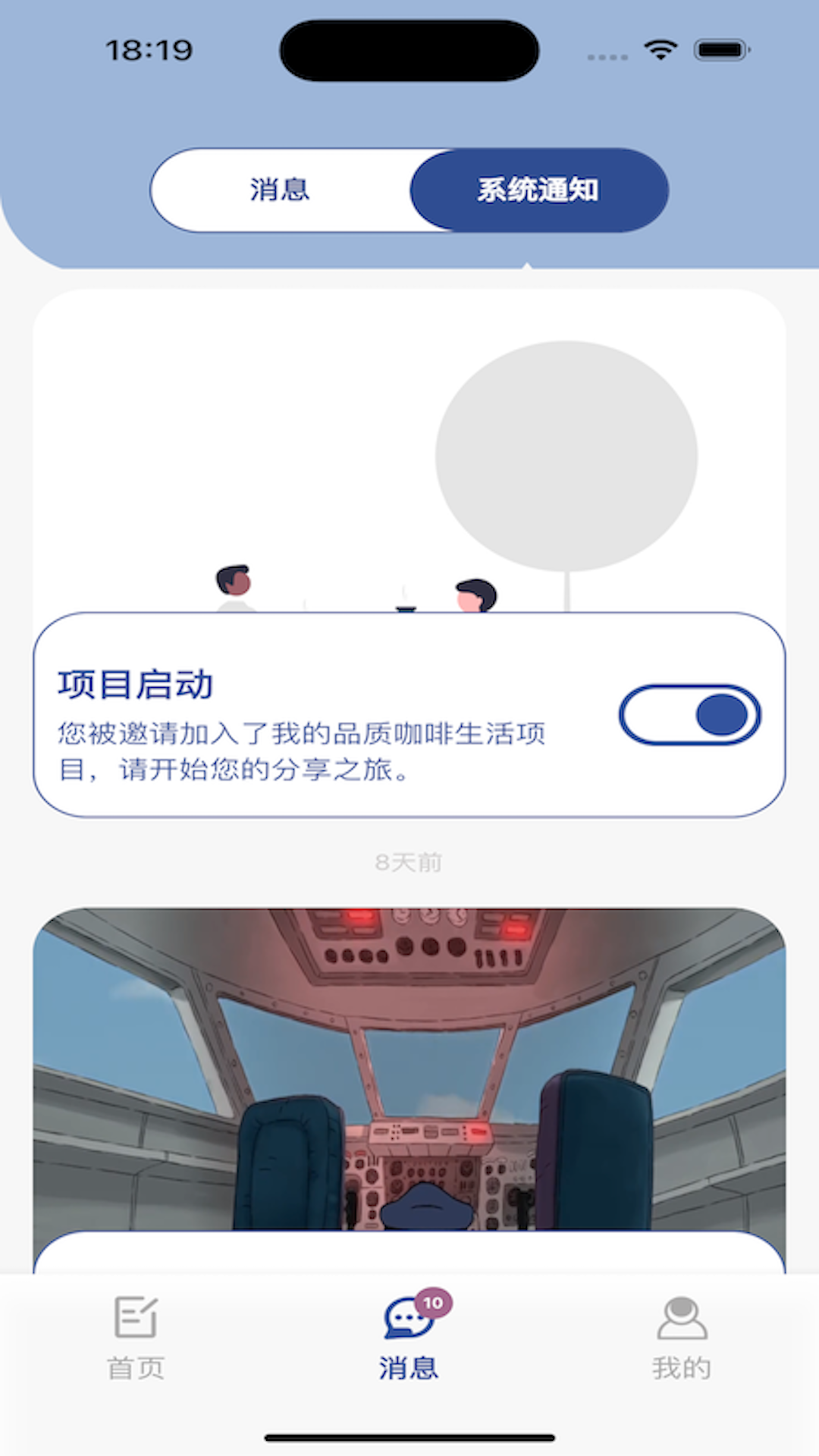
Task: Toggle the switch on 项目启动 notification
Action: click(x=689, y=715)
